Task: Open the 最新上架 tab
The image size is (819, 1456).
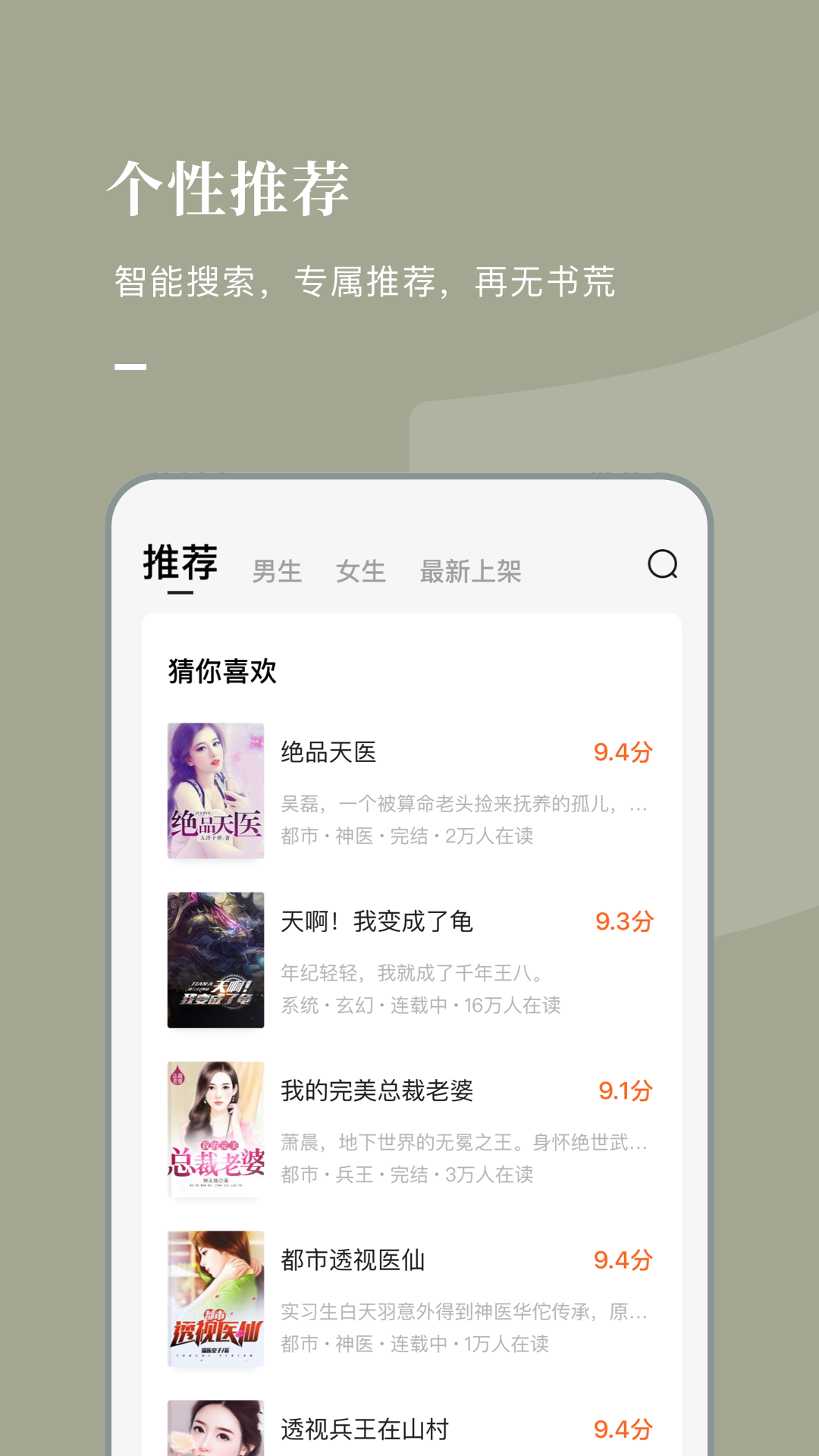Action: click(472, 573)
